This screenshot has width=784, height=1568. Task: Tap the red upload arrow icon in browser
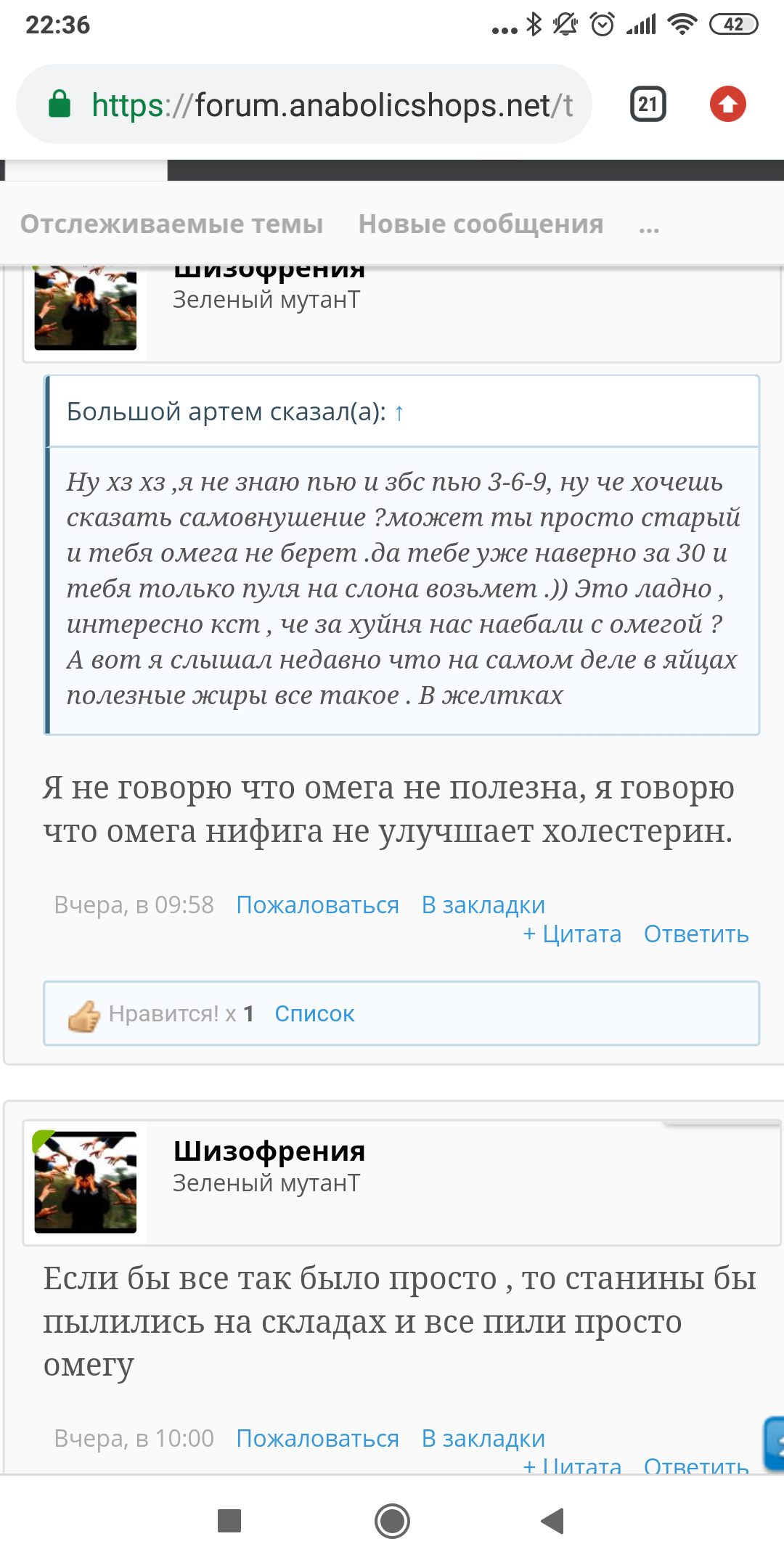[x=727, y=104]
